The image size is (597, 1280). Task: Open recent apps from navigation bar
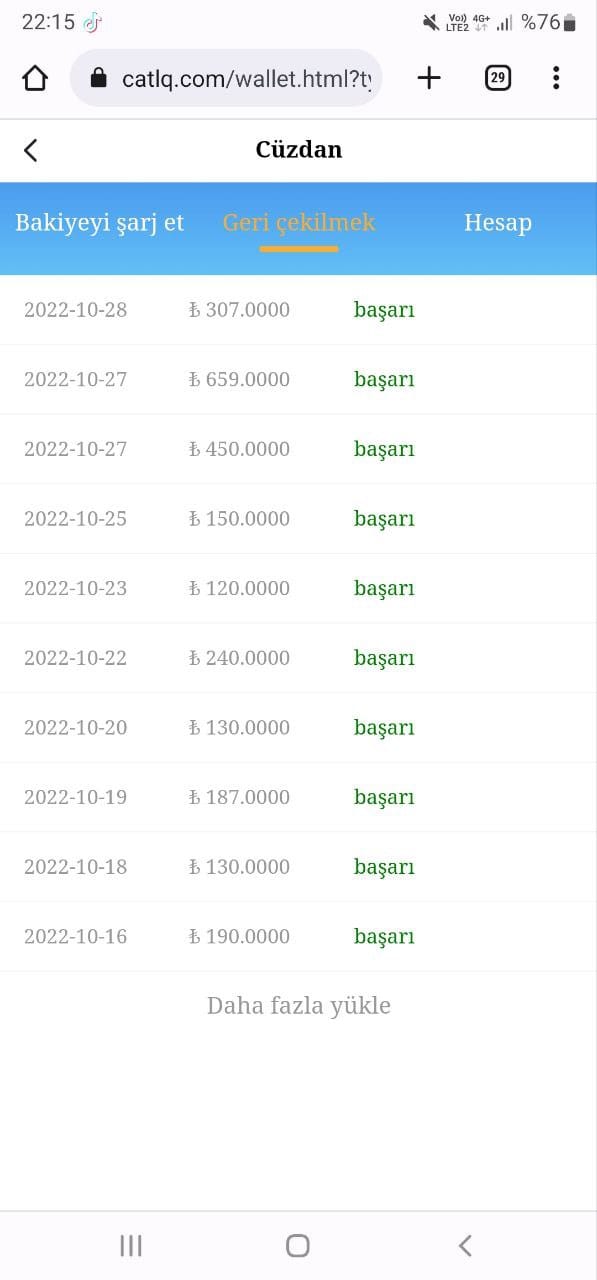tap(131, 1245)
